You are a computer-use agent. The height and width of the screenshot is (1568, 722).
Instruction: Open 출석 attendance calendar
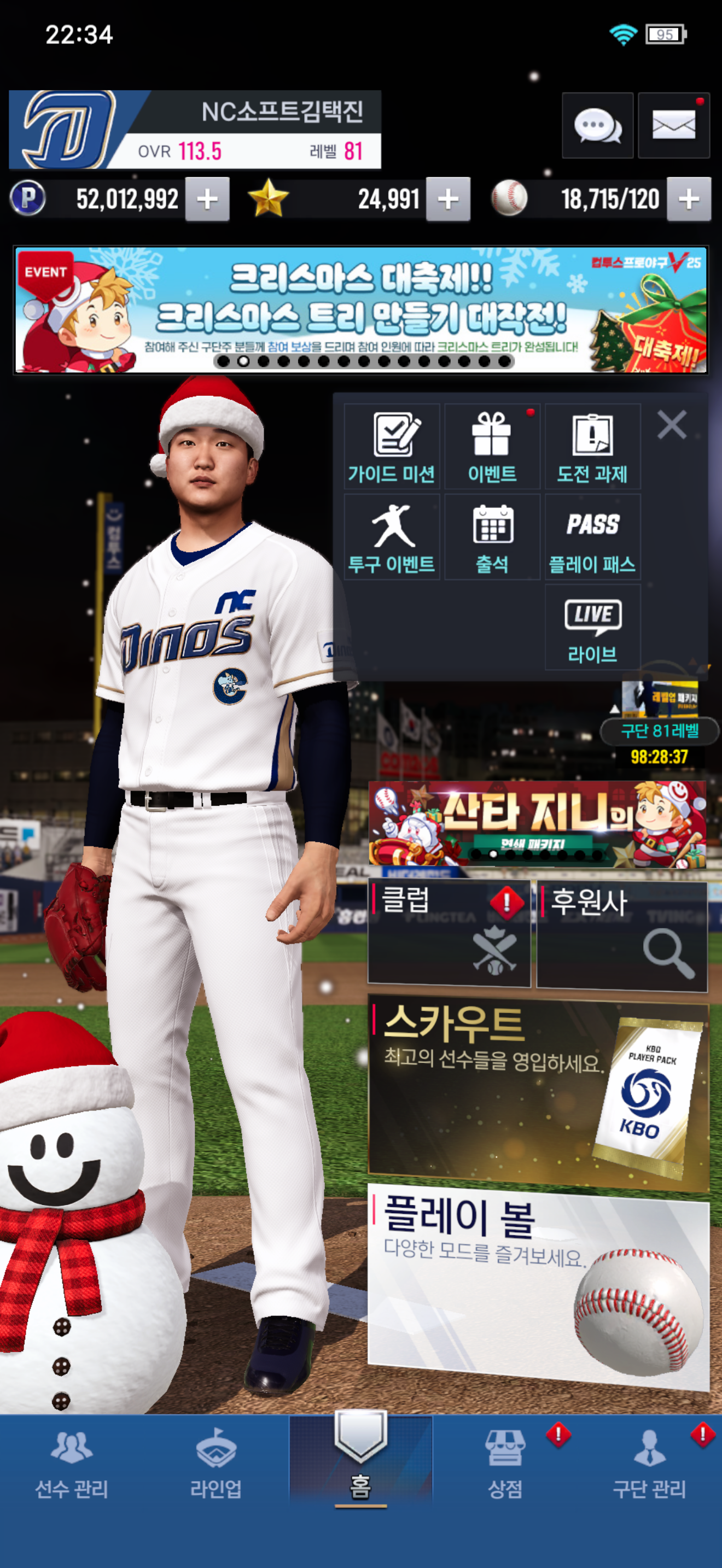(x=492, y=537)
